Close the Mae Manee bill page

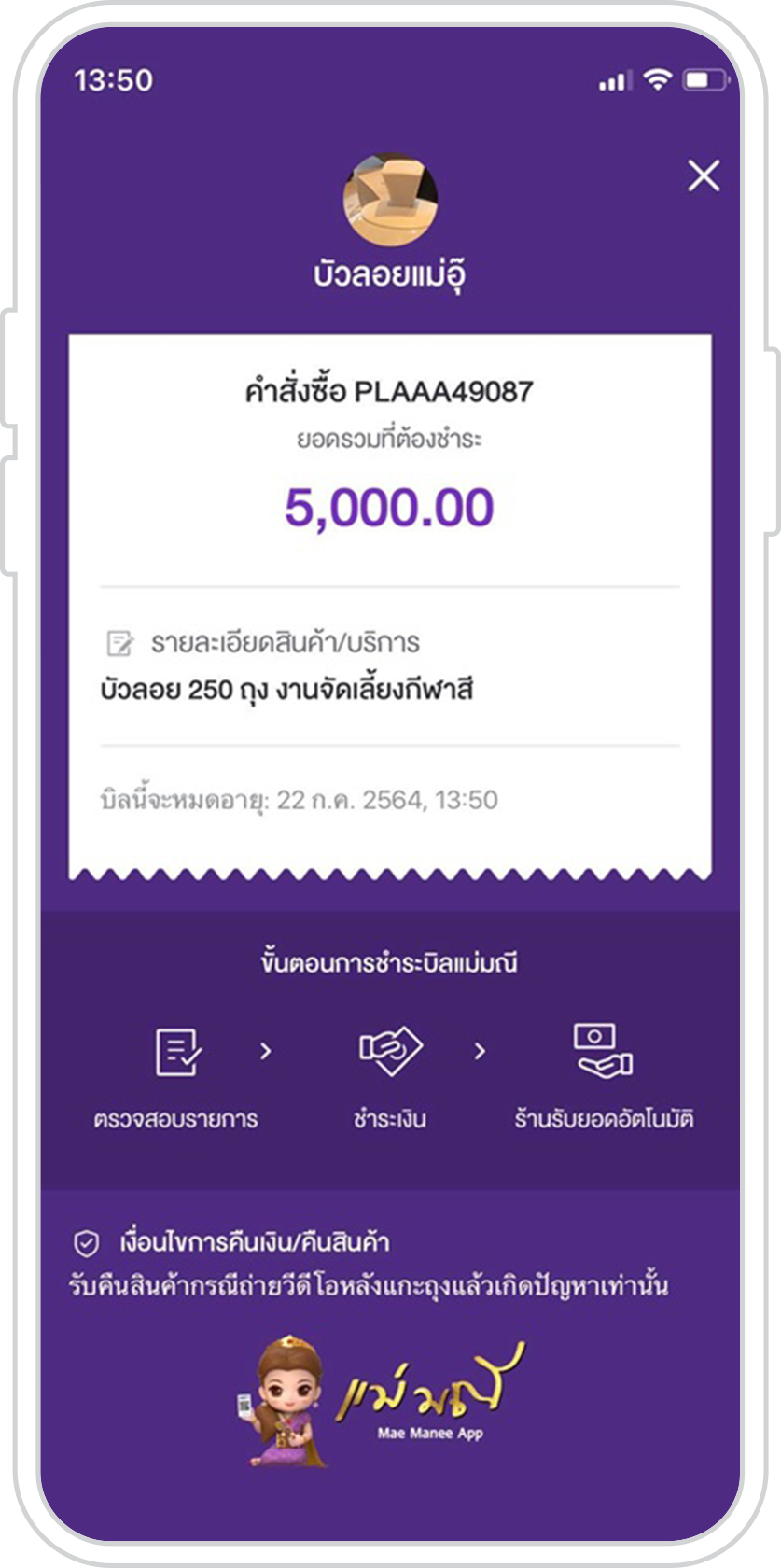(x=704, y=175)
